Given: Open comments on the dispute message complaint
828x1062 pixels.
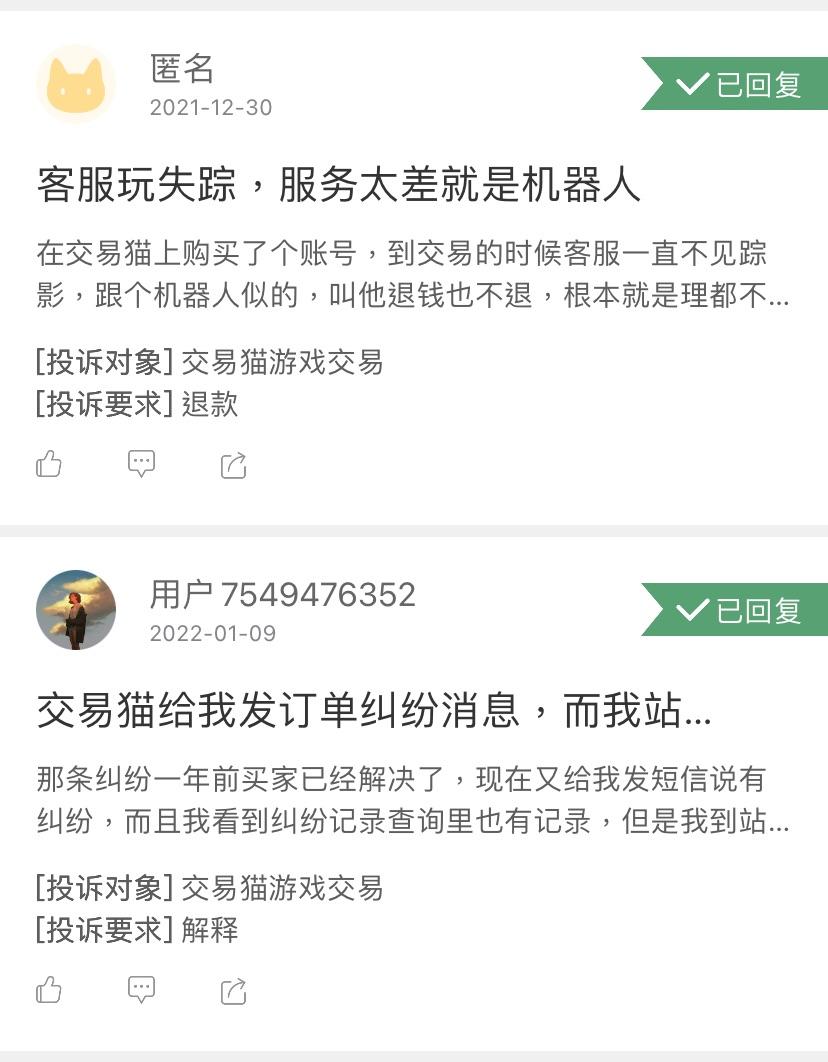Looking at the screenshot, I should [x=141, y=989].
